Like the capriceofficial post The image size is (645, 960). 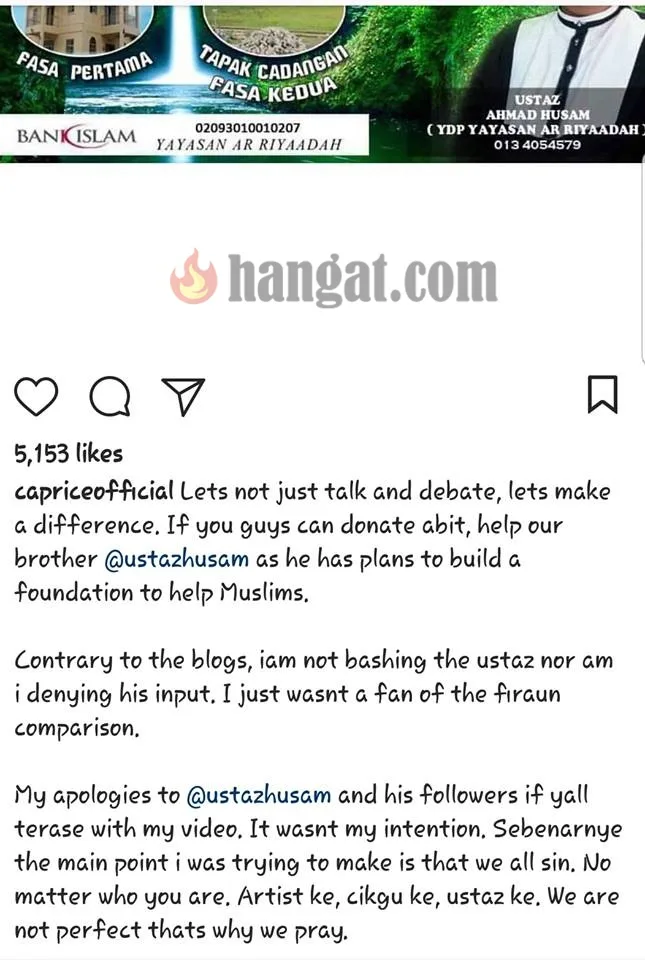point(37,396)
